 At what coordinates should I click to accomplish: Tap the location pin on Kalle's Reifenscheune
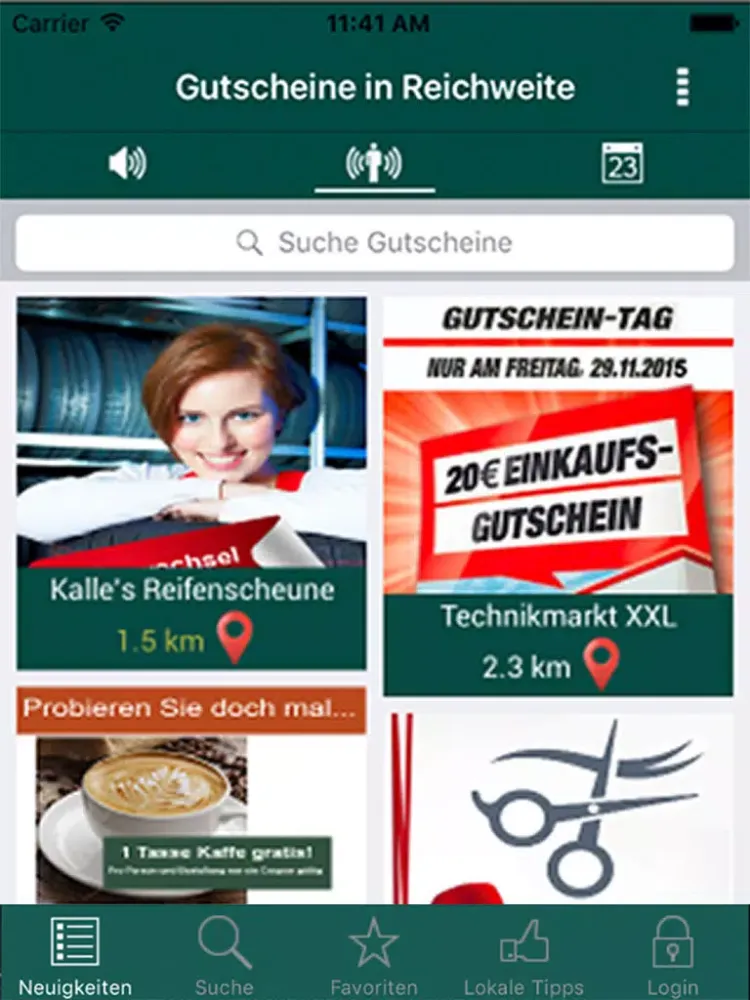coord(235,637)
